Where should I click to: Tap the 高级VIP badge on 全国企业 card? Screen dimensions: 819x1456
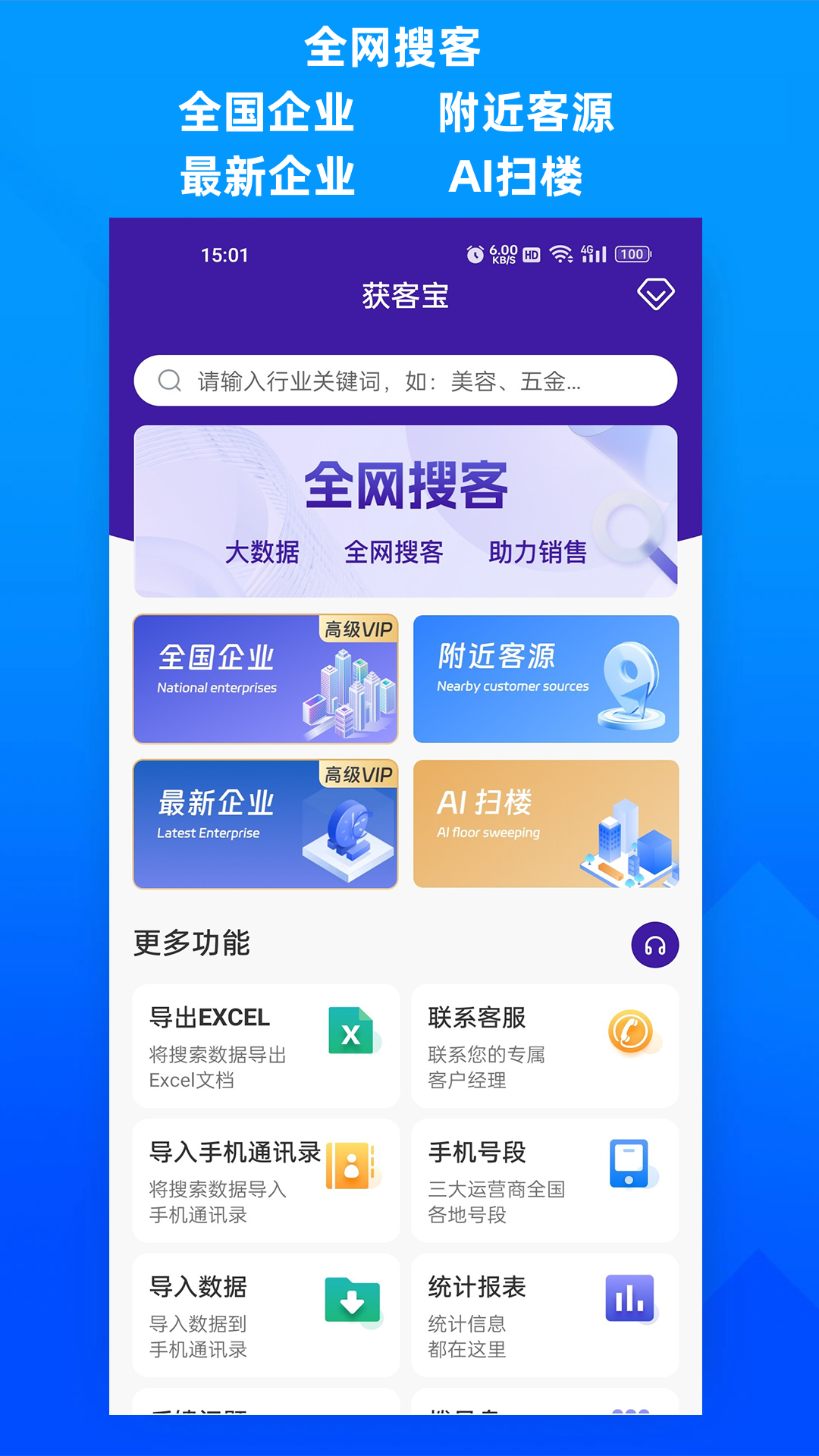358,628
